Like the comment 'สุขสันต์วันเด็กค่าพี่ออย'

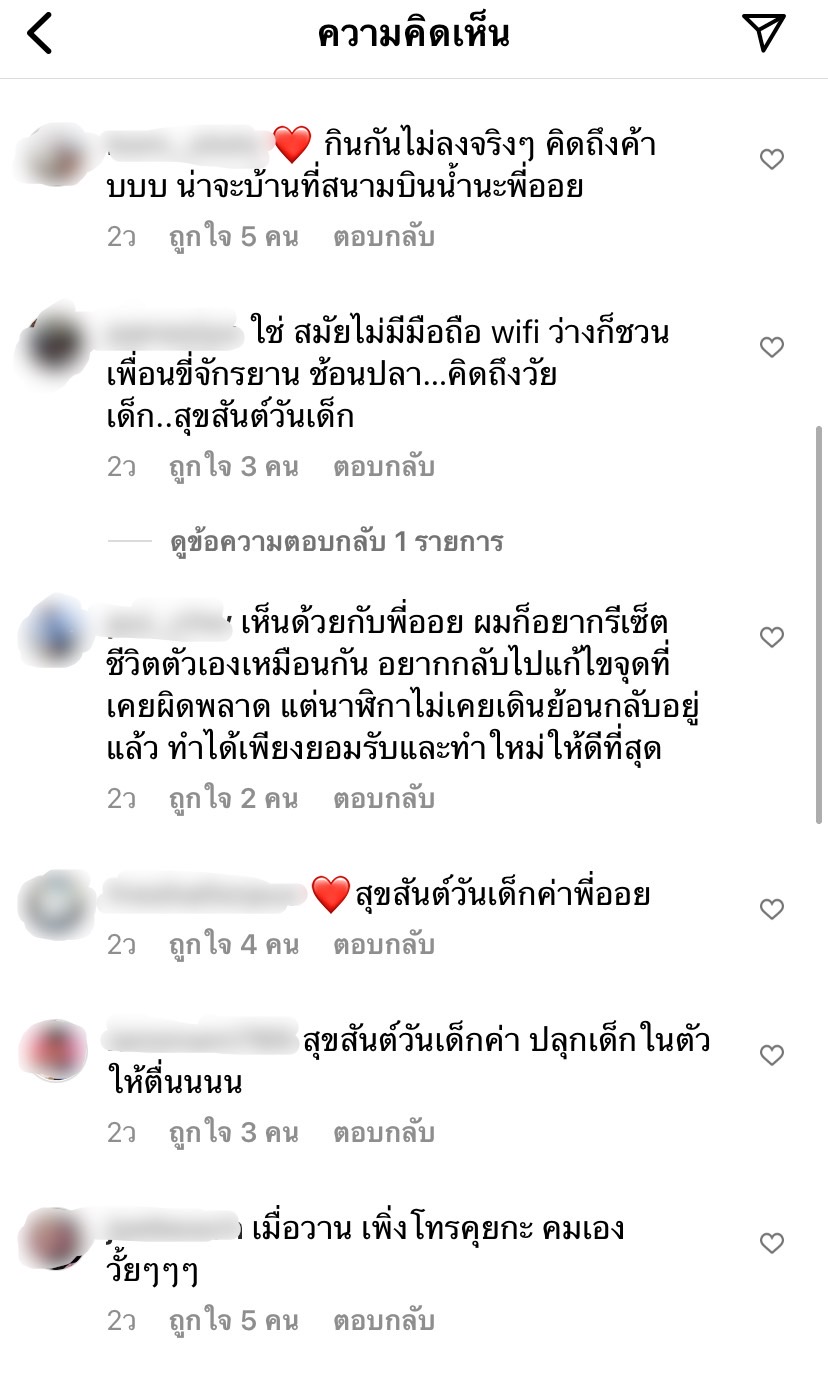click(x=771, y=909)
